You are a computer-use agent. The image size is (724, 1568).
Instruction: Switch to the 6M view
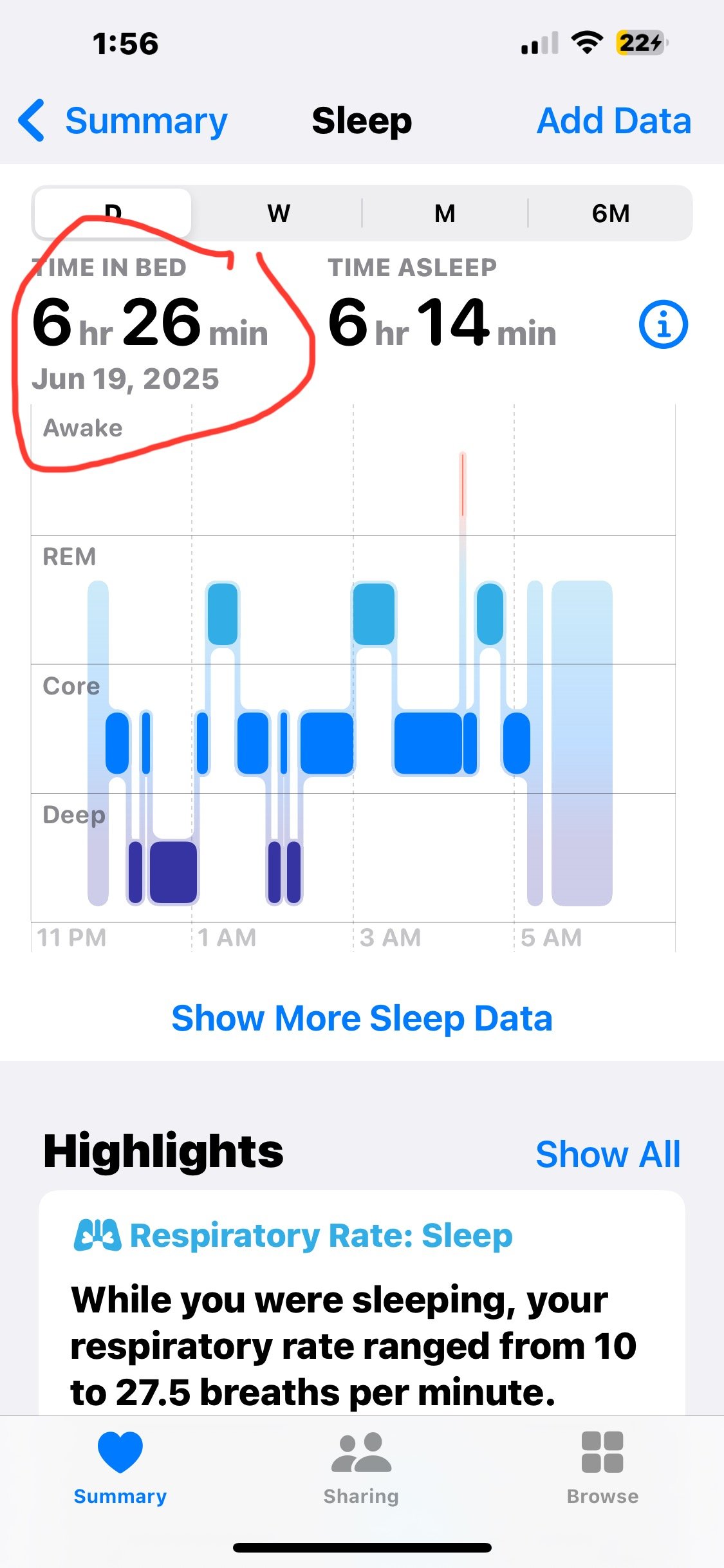[x=611, y=213]
